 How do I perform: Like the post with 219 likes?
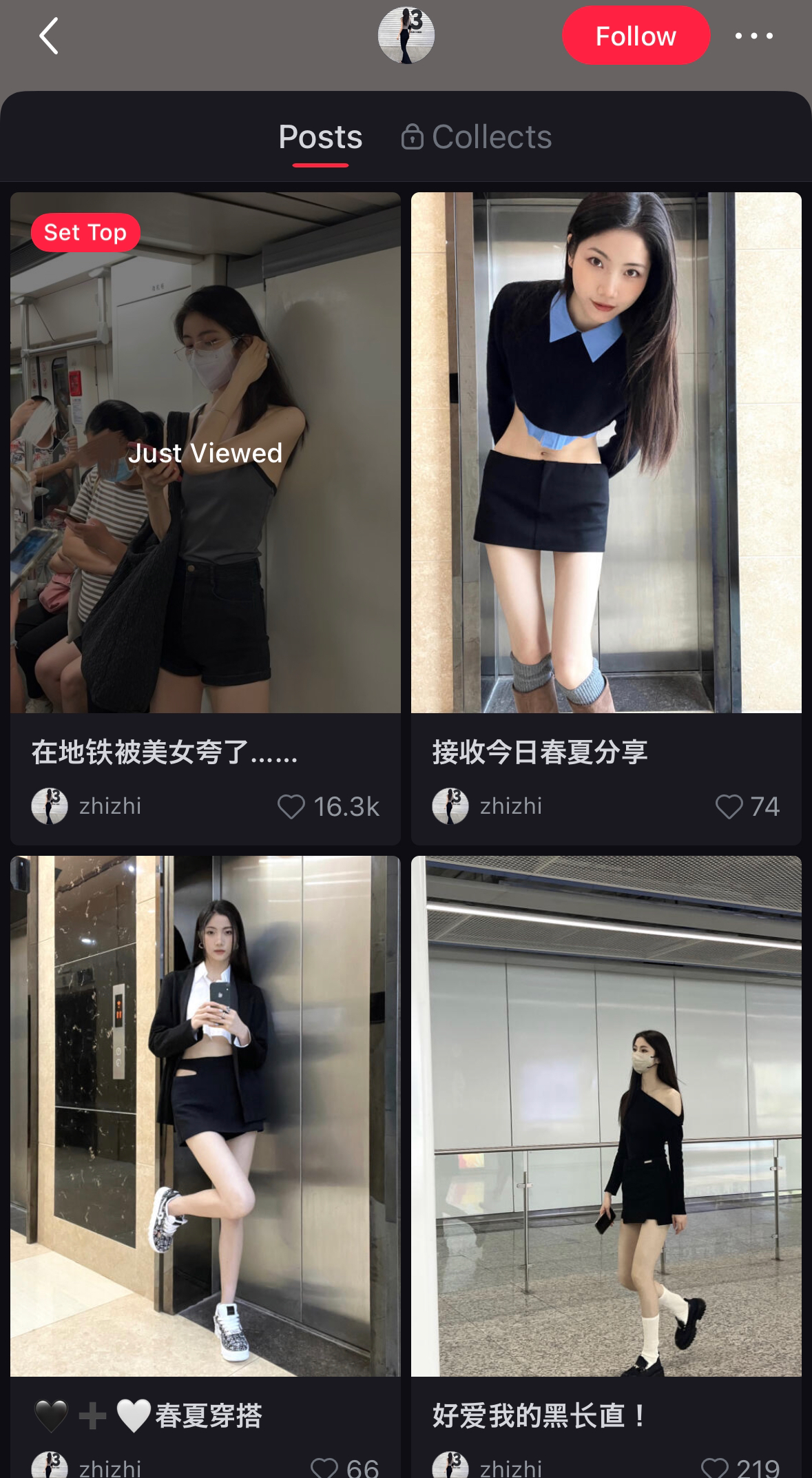[714, 1468]
